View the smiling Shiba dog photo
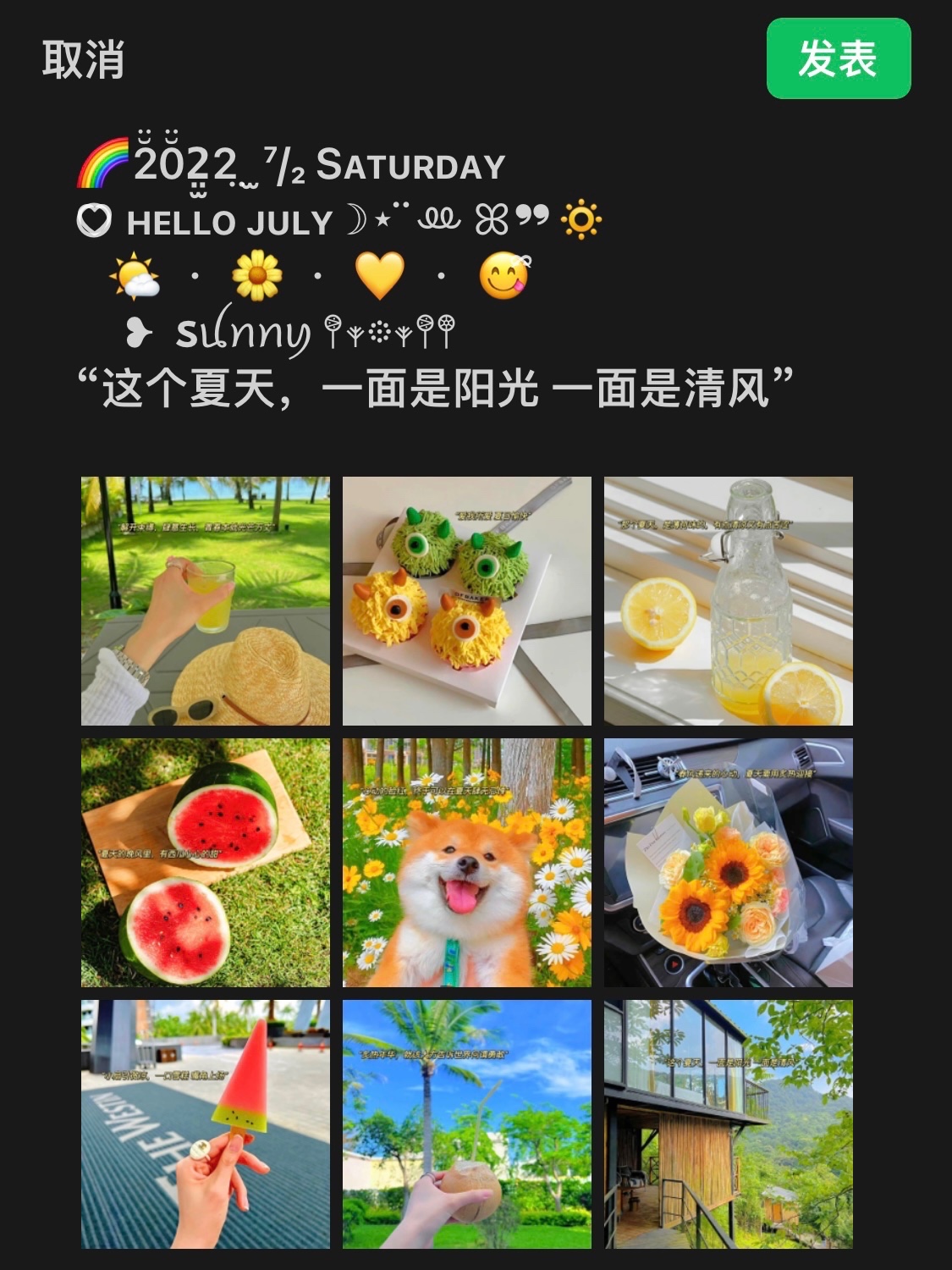The image size is (952, 1270). coord(467,863)
